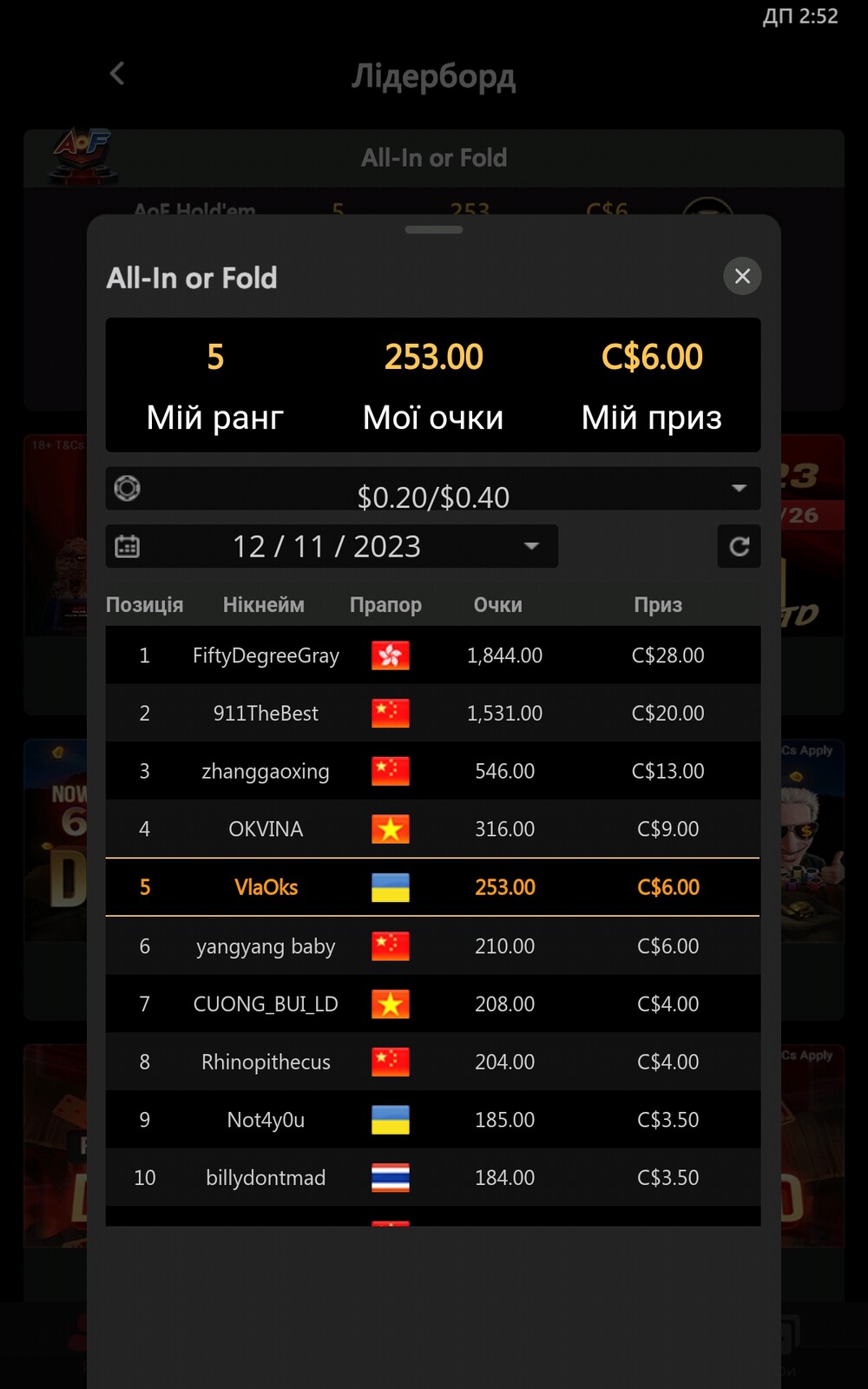Refresh the leaderboard results
868x1389 pixels.
click(x=740, y=546)
